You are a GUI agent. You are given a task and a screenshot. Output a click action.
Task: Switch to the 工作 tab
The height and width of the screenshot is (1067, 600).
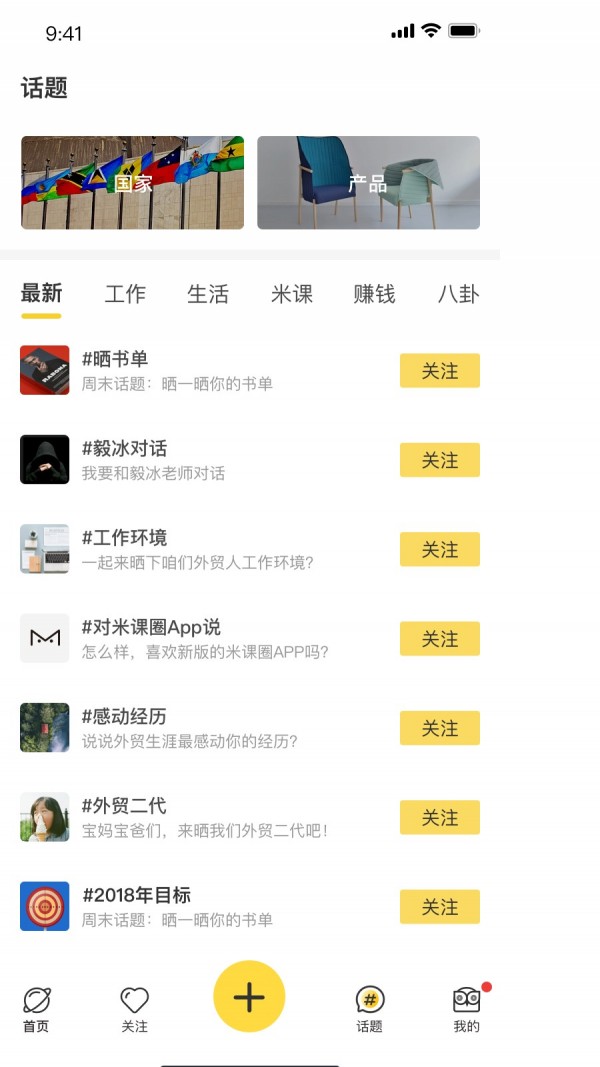coord(125,294)
